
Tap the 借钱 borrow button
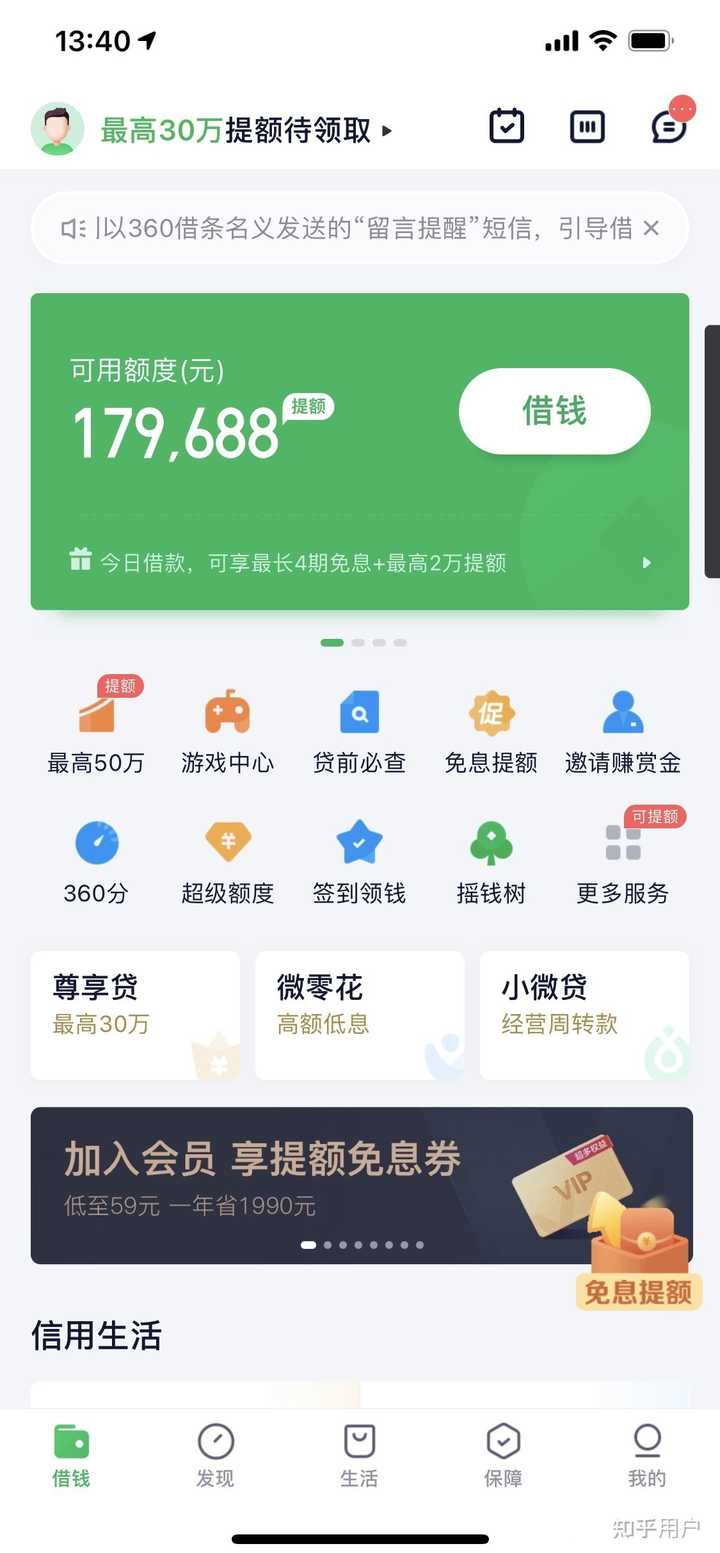coord(554,411)
